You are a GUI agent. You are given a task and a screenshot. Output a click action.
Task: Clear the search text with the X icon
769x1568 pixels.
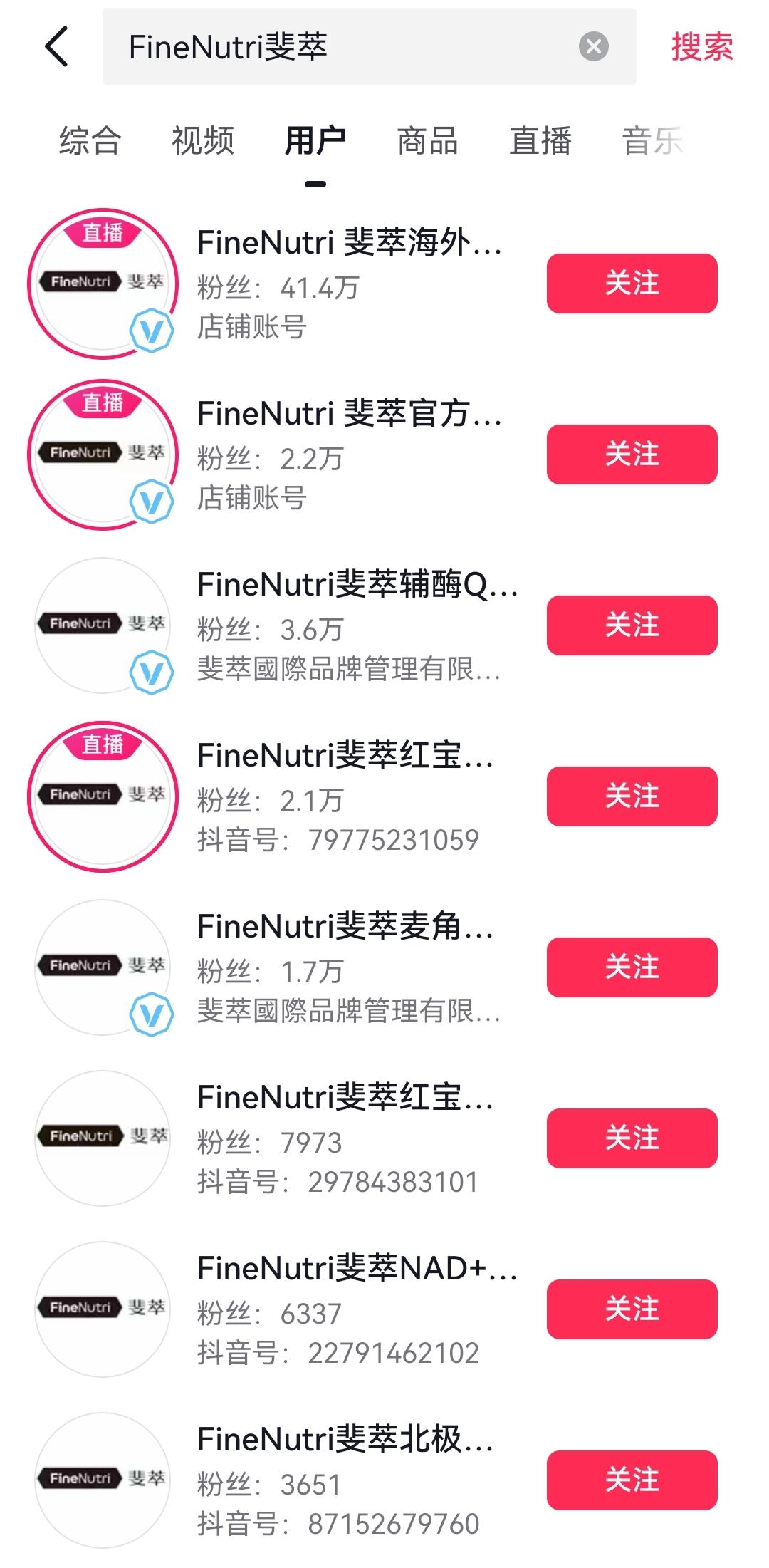pos(593,47)
